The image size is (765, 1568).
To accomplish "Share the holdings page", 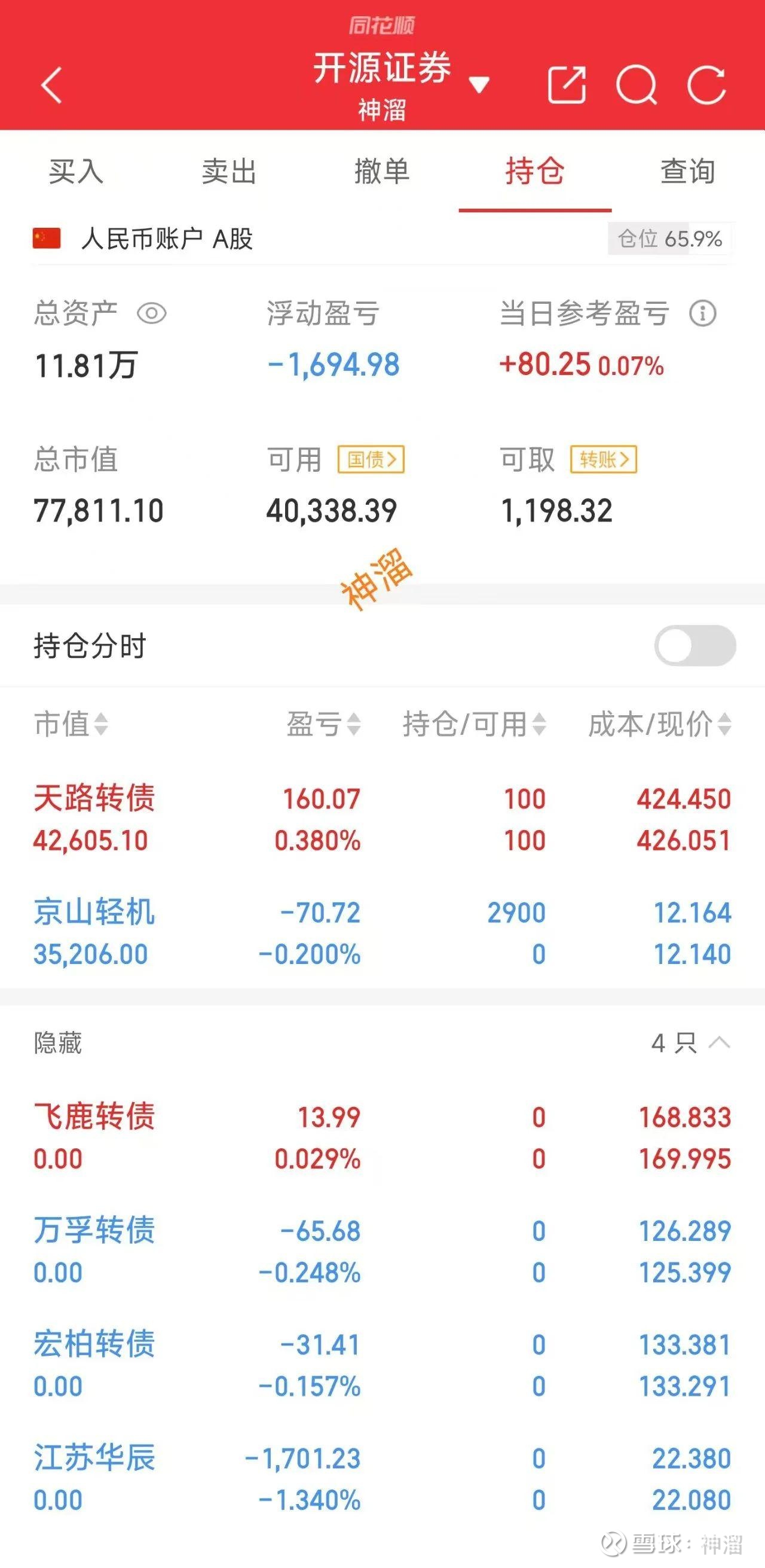I will coord(567,84).
